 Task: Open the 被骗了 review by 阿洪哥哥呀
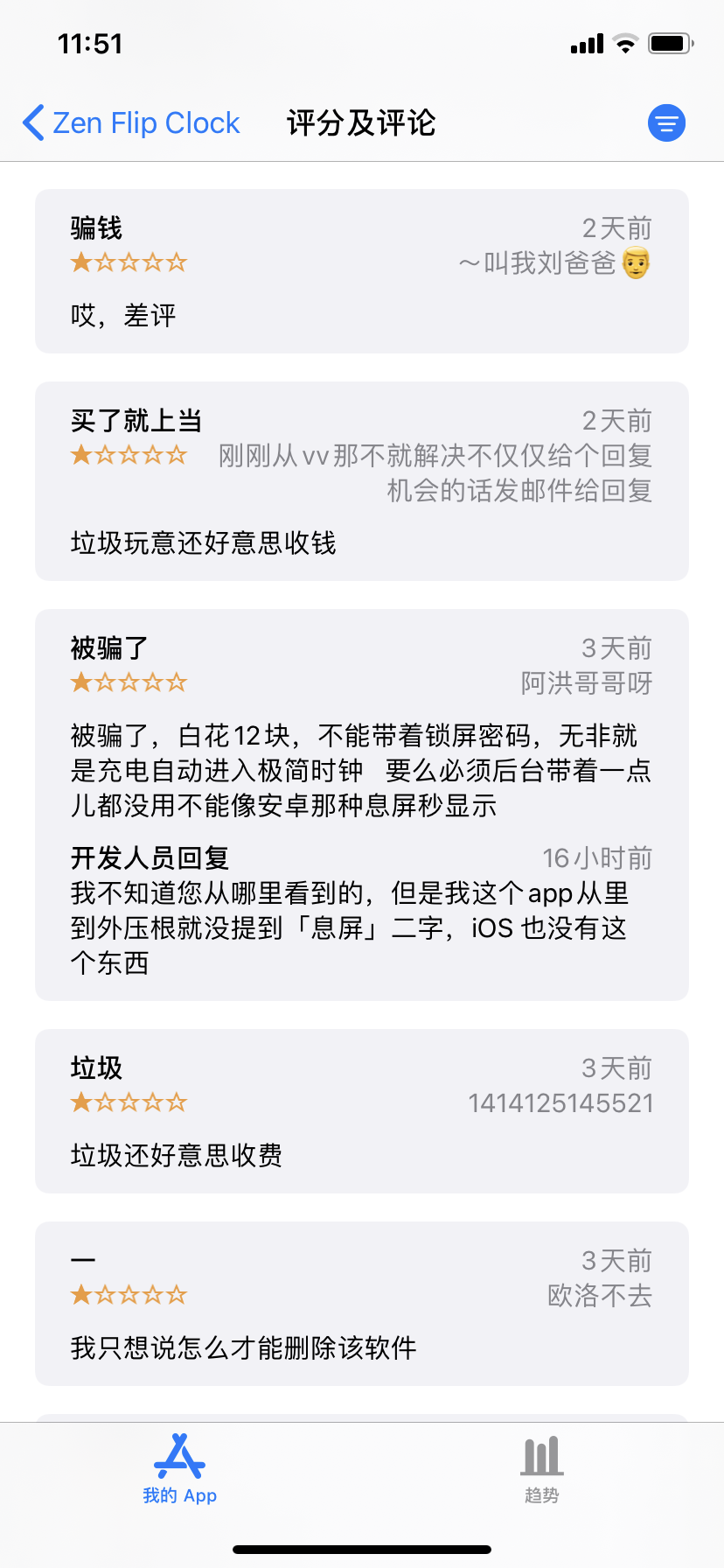coord(362,805)
